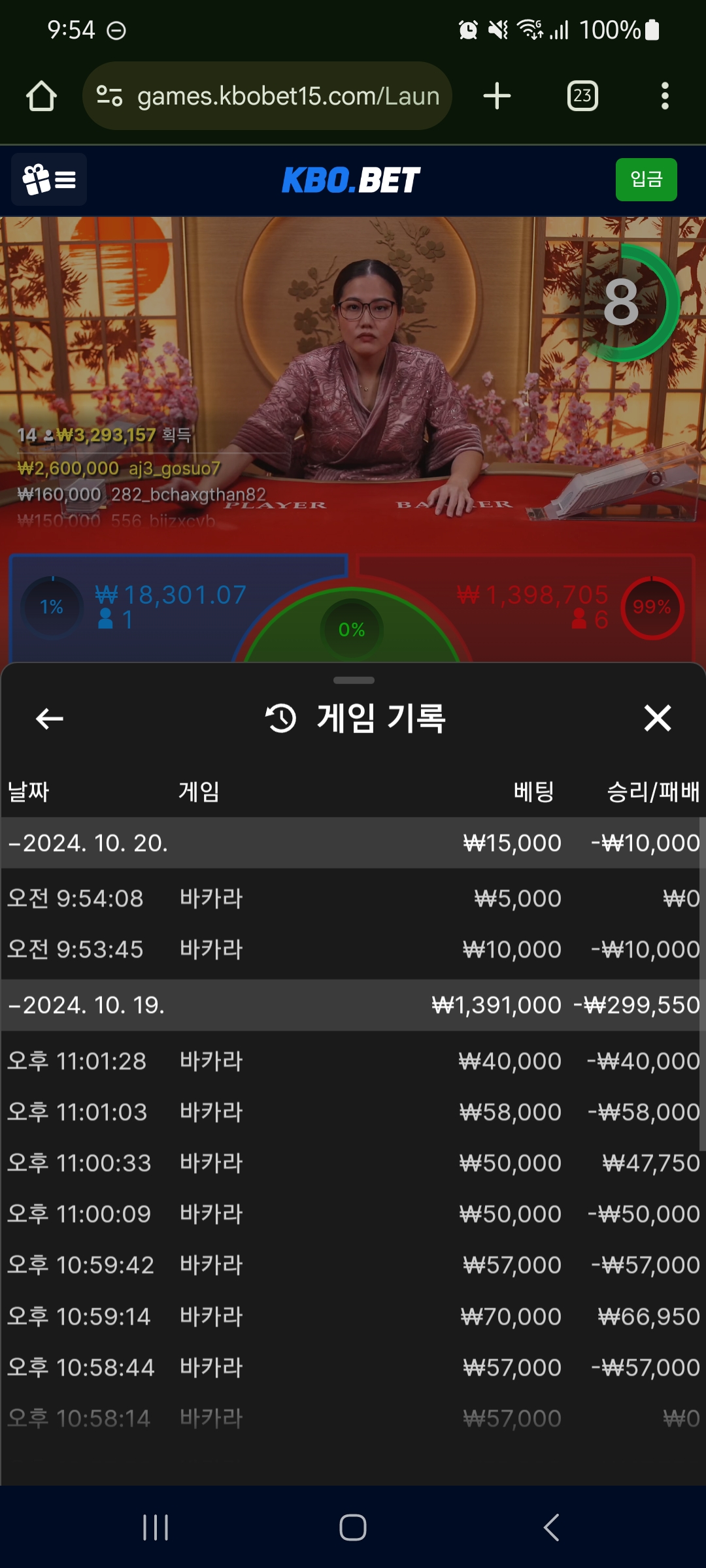Tap the green 입금 deposit button
Image resolution: width=706 pixels, height=1568 pixels.
[x=646, y=180]
